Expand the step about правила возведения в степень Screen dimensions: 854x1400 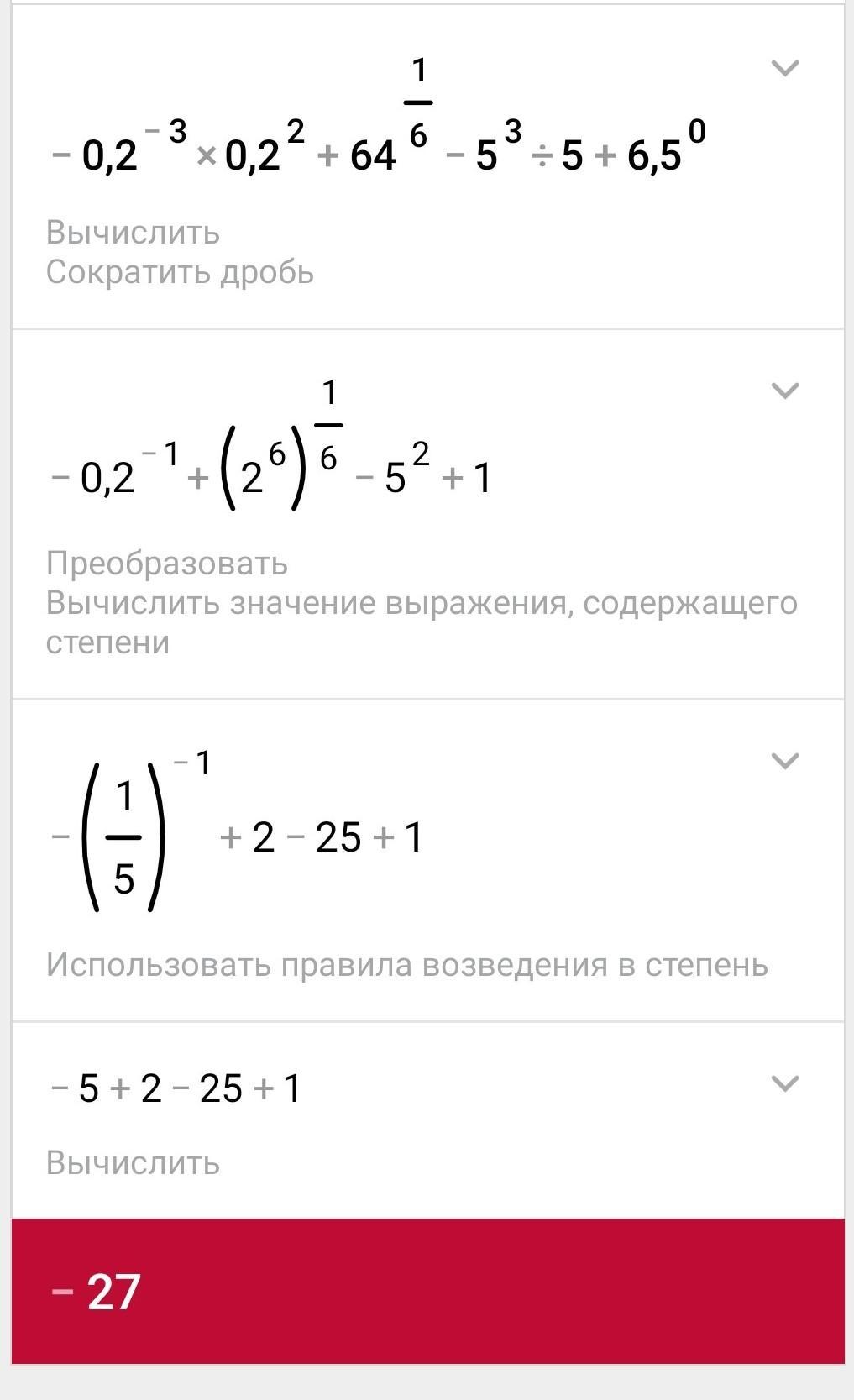pos(784,761)
